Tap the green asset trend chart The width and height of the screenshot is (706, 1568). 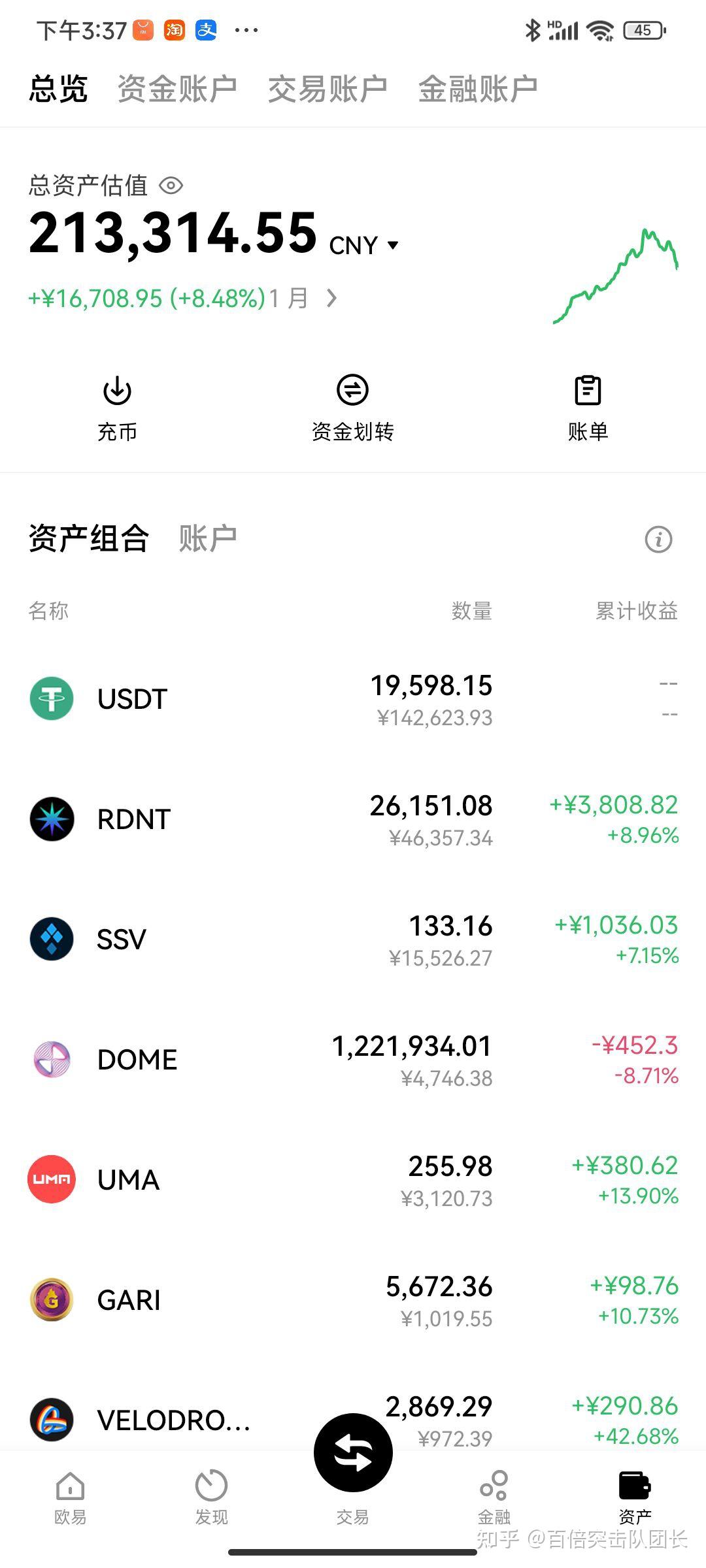coord(614,274)
